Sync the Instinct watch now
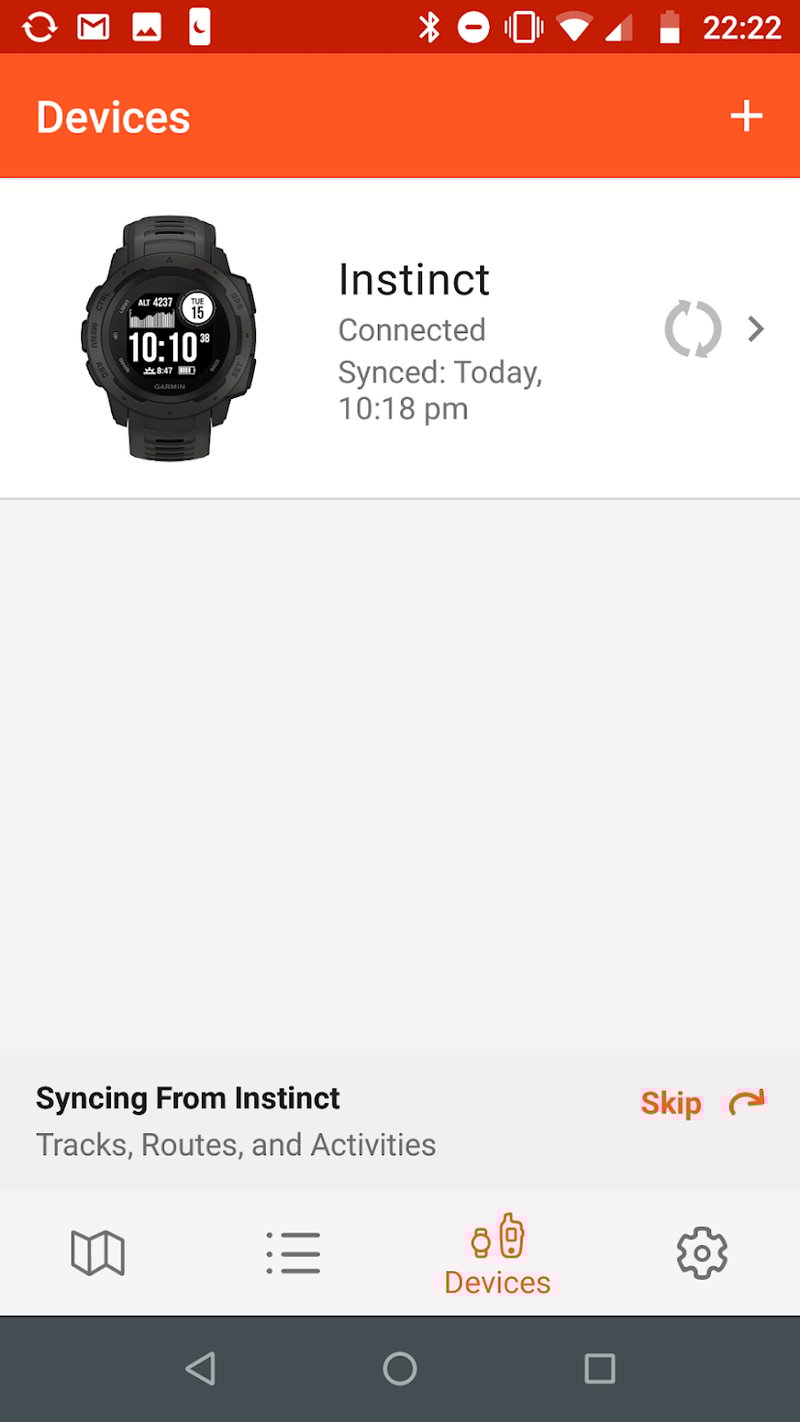The width and height of the screenshot is (800, 1422). click(x=692, y=329)
